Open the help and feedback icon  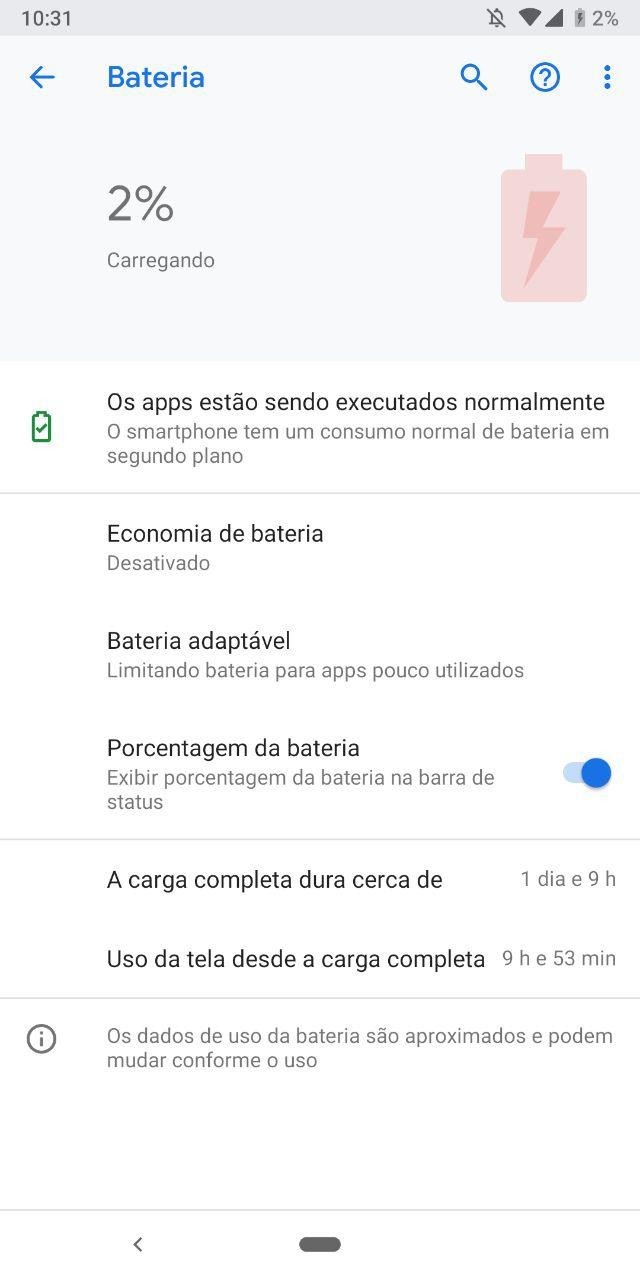click(x=545, y=77)
